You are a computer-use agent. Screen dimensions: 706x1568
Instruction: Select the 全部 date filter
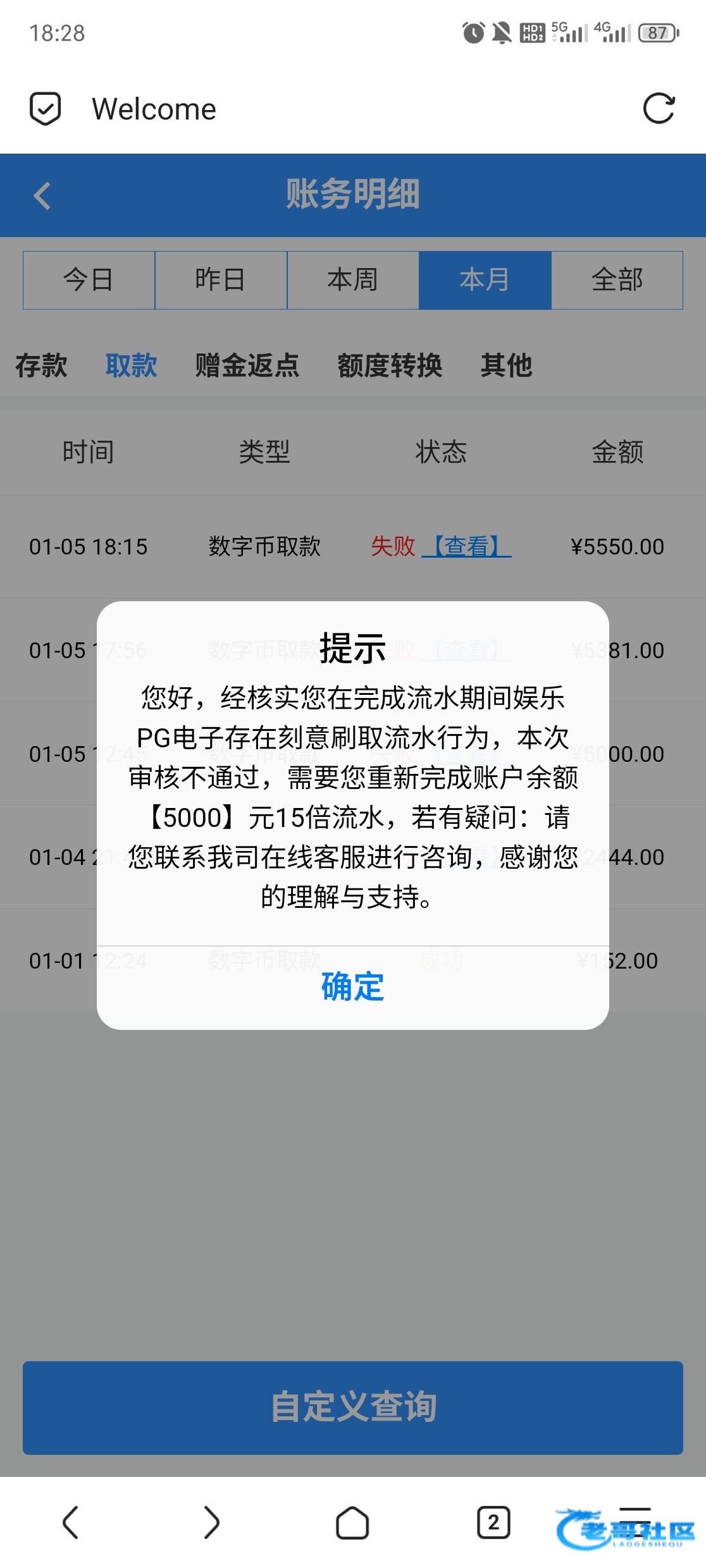tap(617, 280)
